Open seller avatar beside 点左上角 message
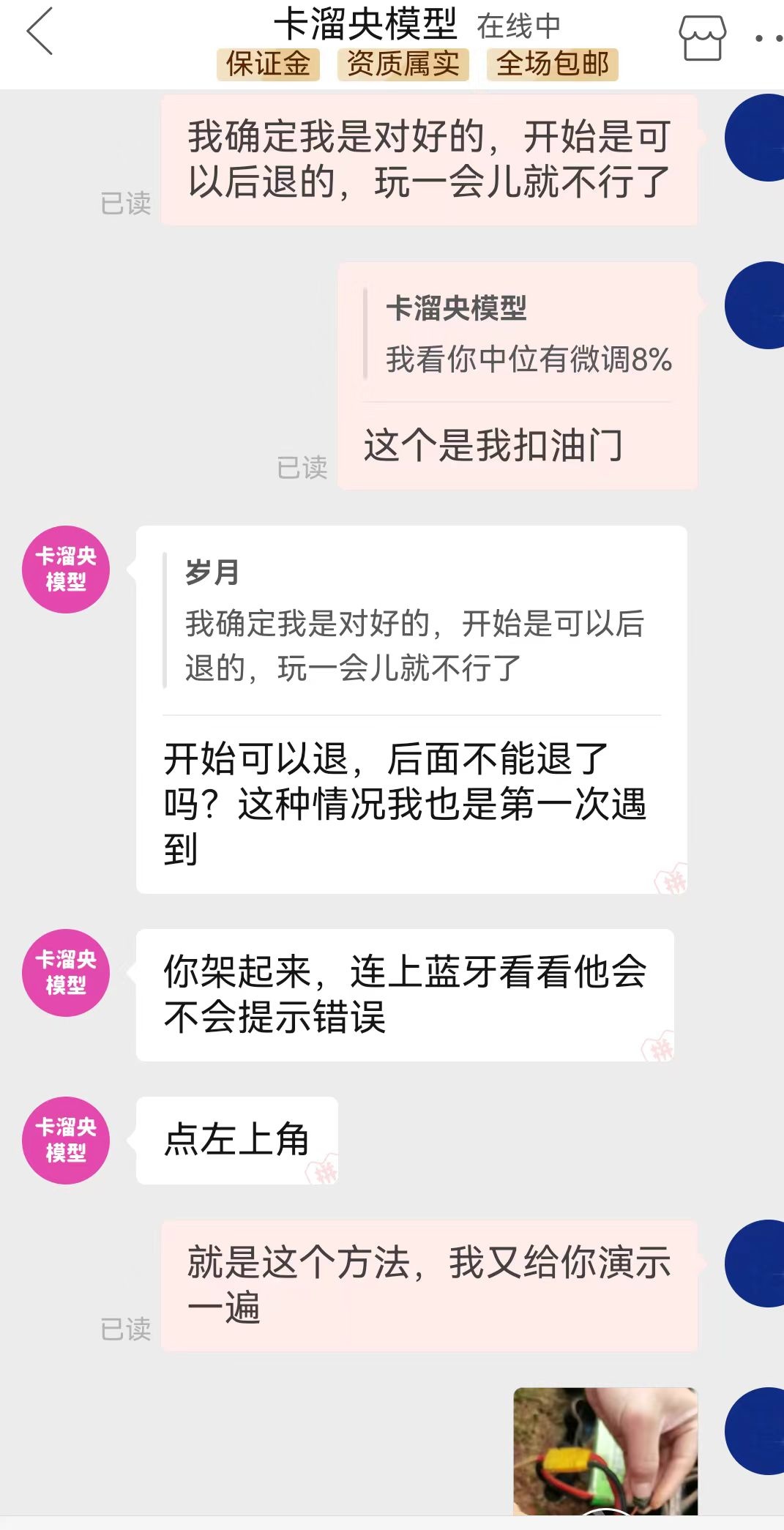The image size is (784, 1530). (x=66, y=1140)
